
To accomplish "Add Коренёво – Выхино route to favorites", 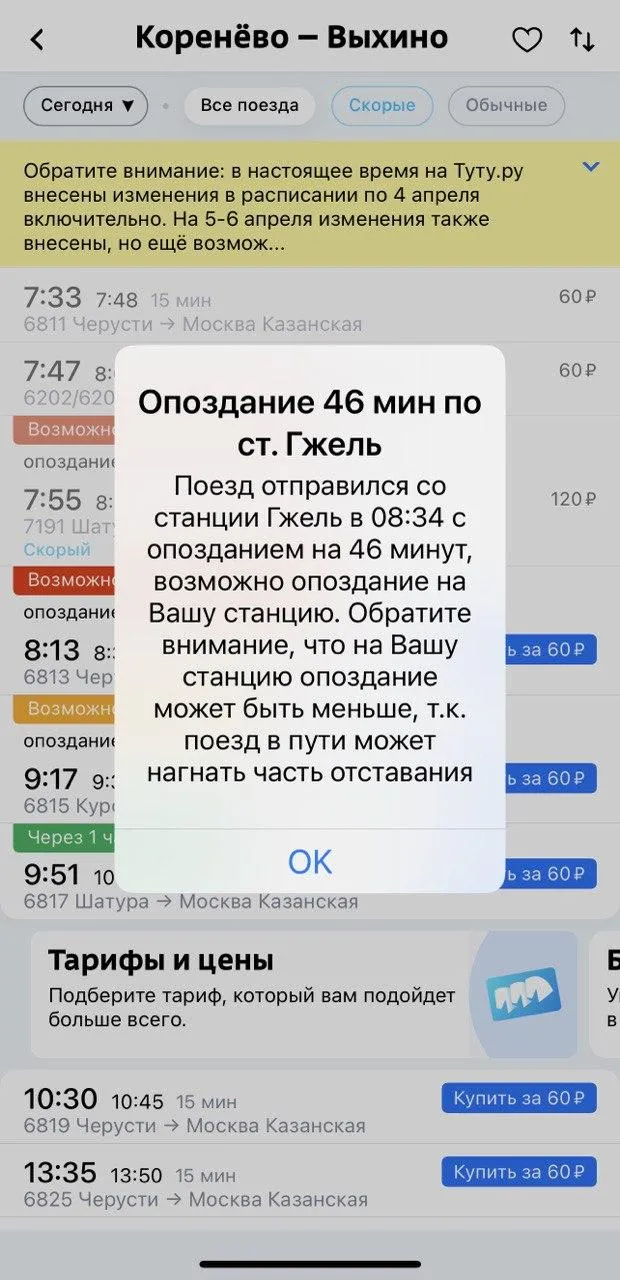I will (x=527, y=39).
